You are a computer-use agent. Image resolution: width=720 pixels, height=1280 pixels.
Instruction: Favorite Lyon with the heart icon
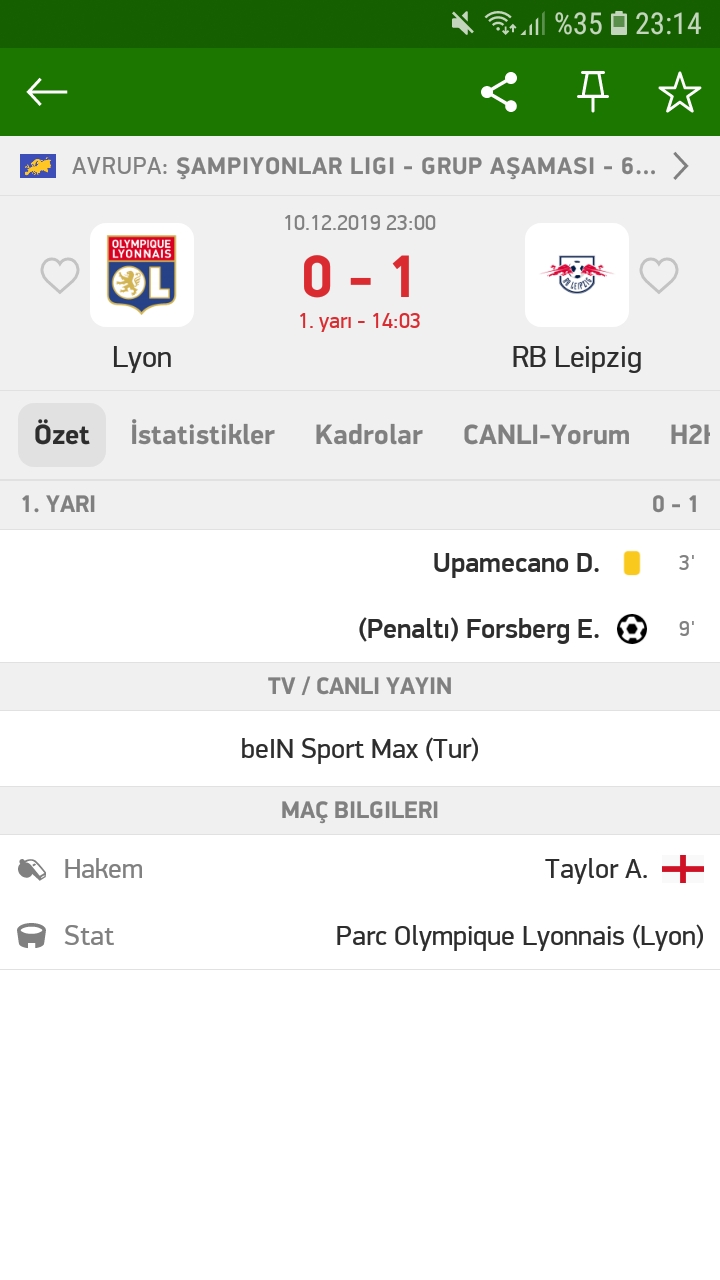point(60,275)
